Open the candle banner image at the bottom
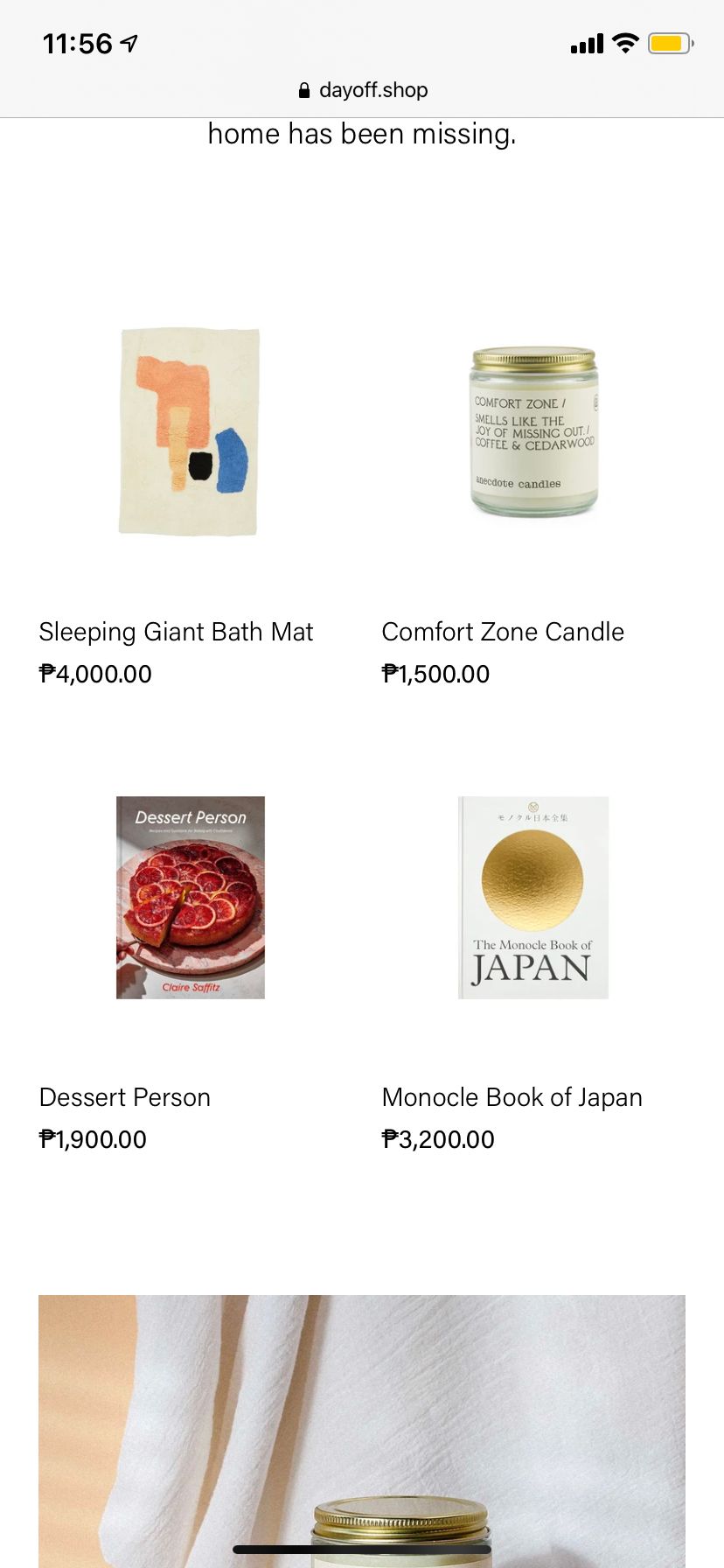The image size is (724, 1568). 362,1417
